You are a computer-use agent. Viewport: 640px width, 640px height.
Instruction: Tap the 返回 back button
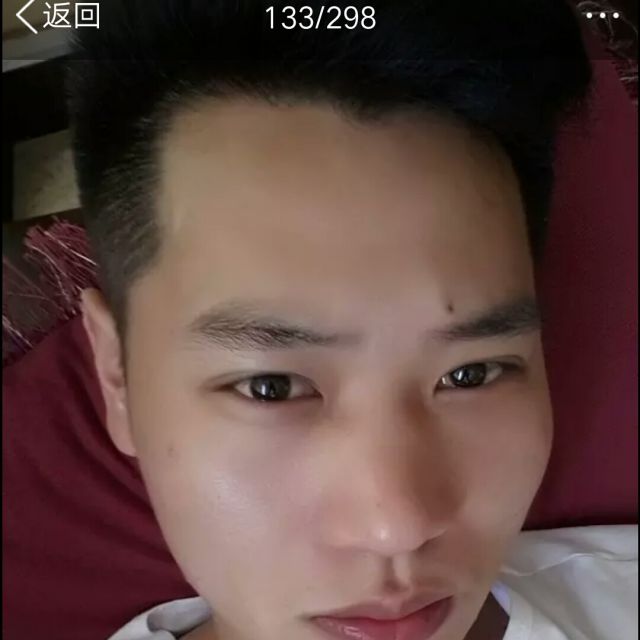pos(58,16)
